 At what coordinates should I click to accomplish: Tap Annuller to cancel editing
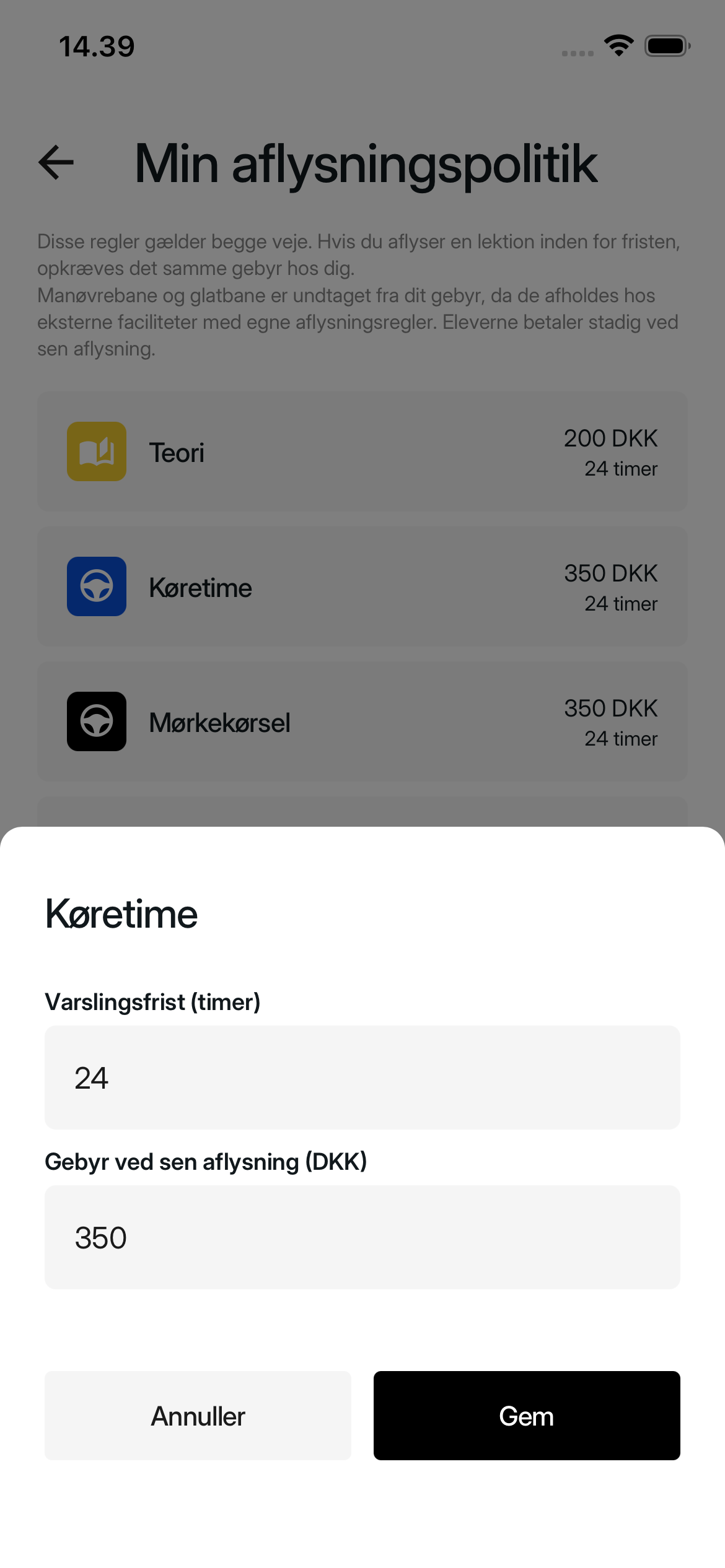click(x=198, y=1416)
